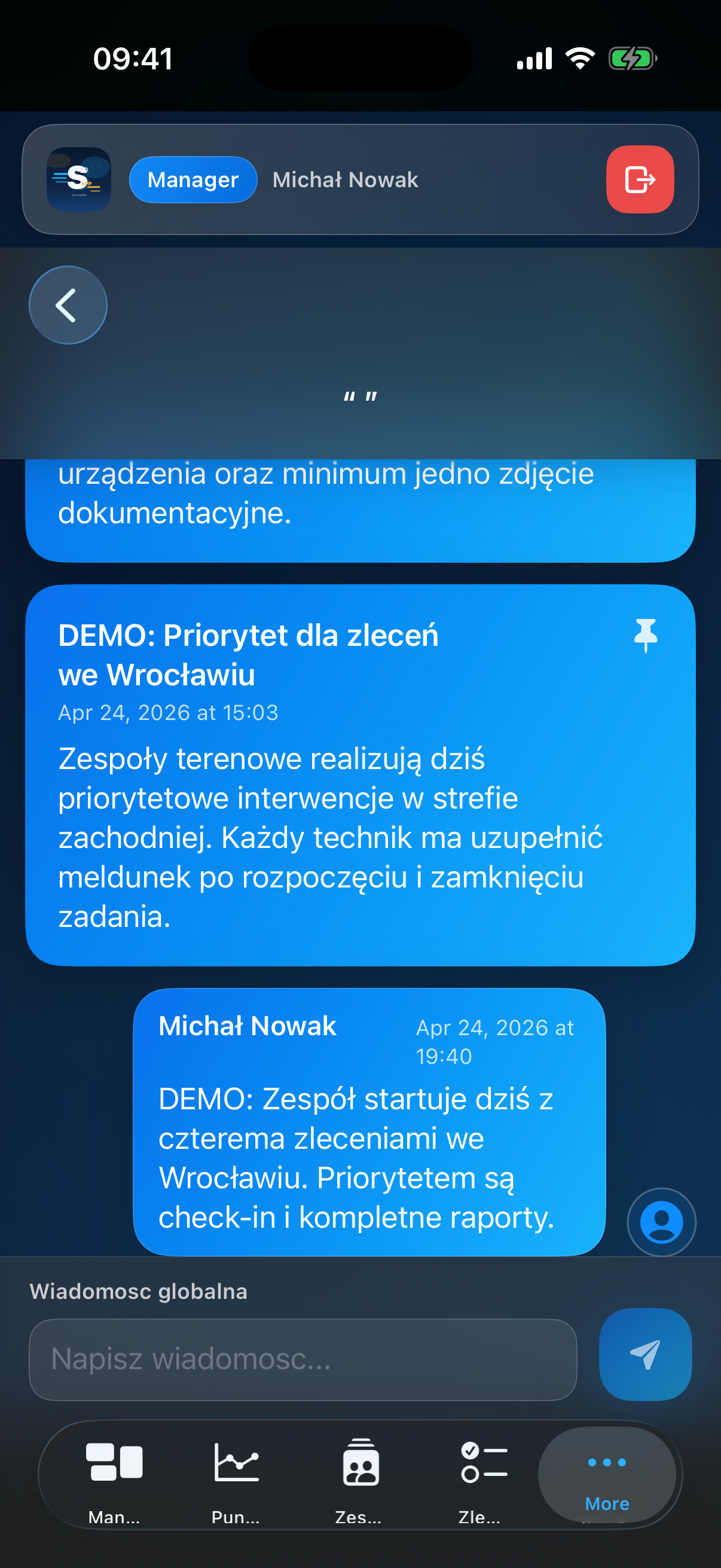Screen dimensions: 721x1568
Task: Open the Zes... team members icon
Action: click(360, 1463)
